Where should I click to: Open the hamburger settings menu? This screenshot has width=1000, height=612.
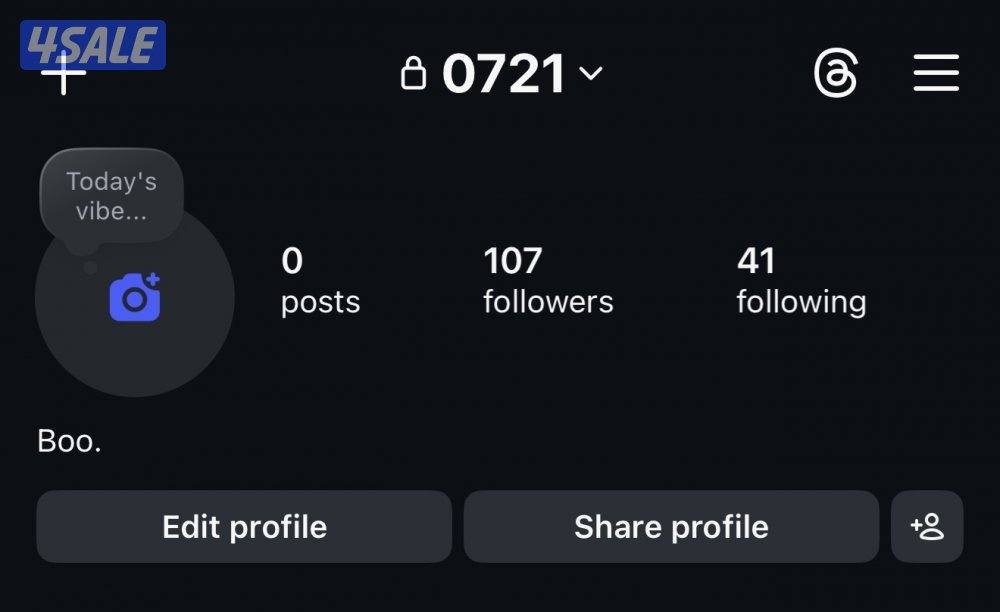click(936, 73)
